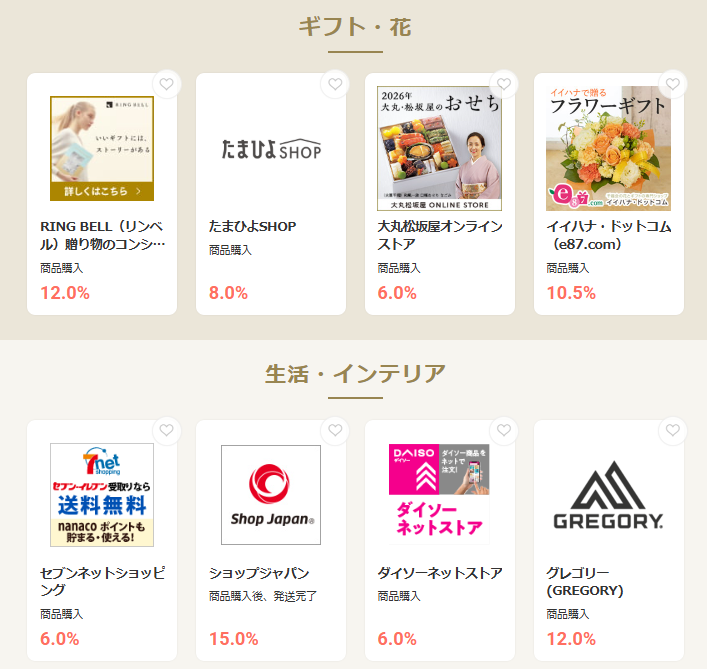707x669 pixels.
Task: Favorite イイハナ・ドットコム with the heart
Action: (673, 84)
